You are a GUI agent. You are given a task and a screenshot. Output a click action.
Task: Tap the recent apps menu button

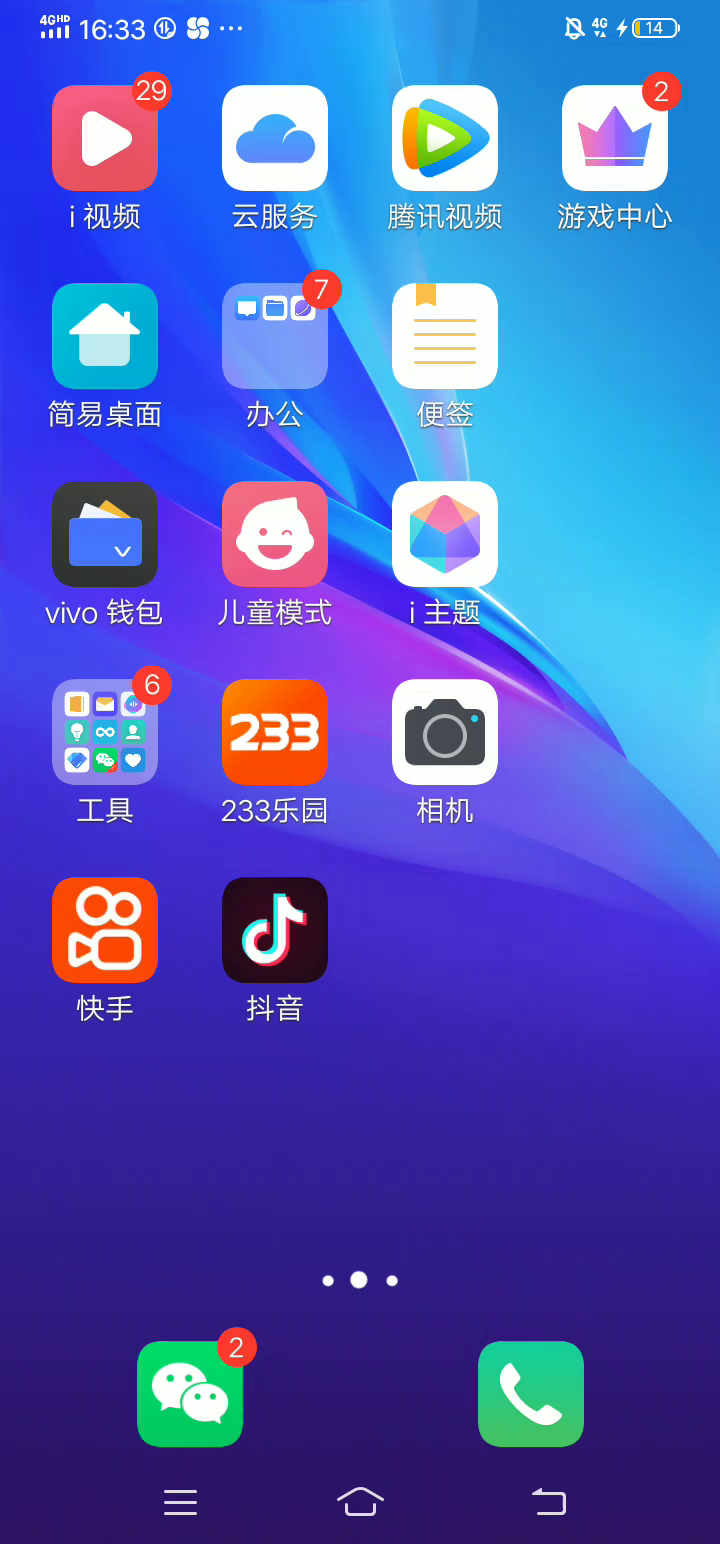[180, 1502]
